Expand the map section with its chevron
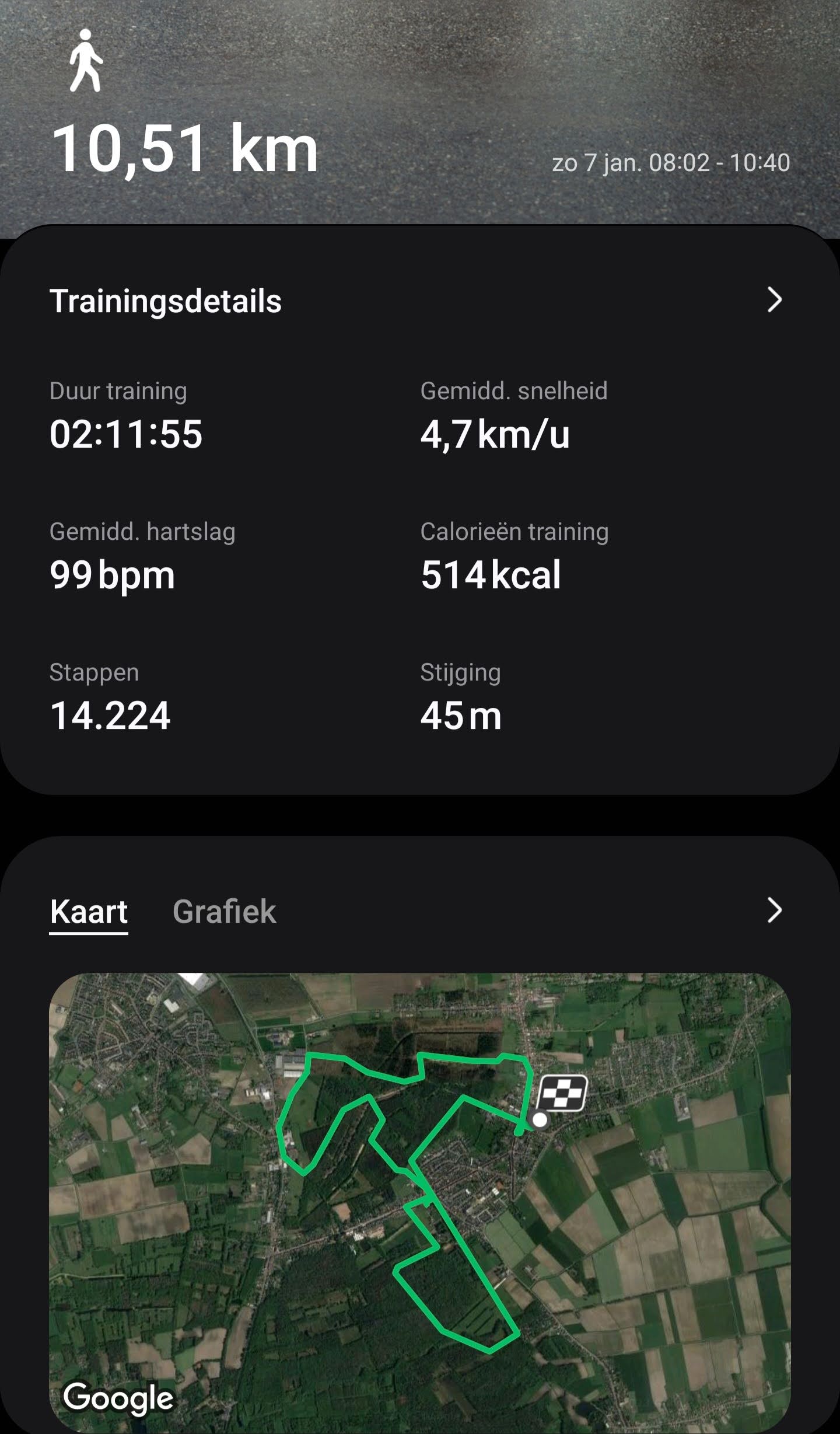The image size is (840, 1434). (x=774, y=910)
